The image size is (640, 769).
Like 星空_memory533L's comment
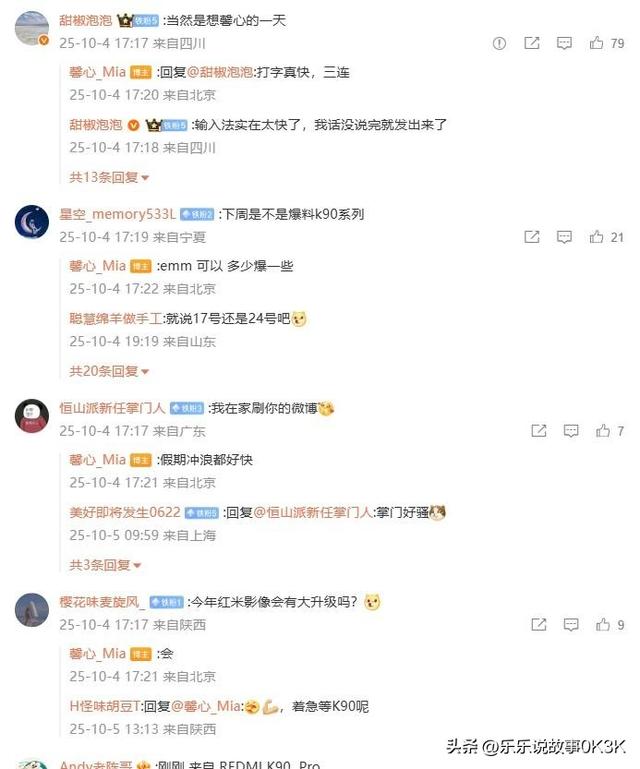pyautogui.click(x=597, y=237)
